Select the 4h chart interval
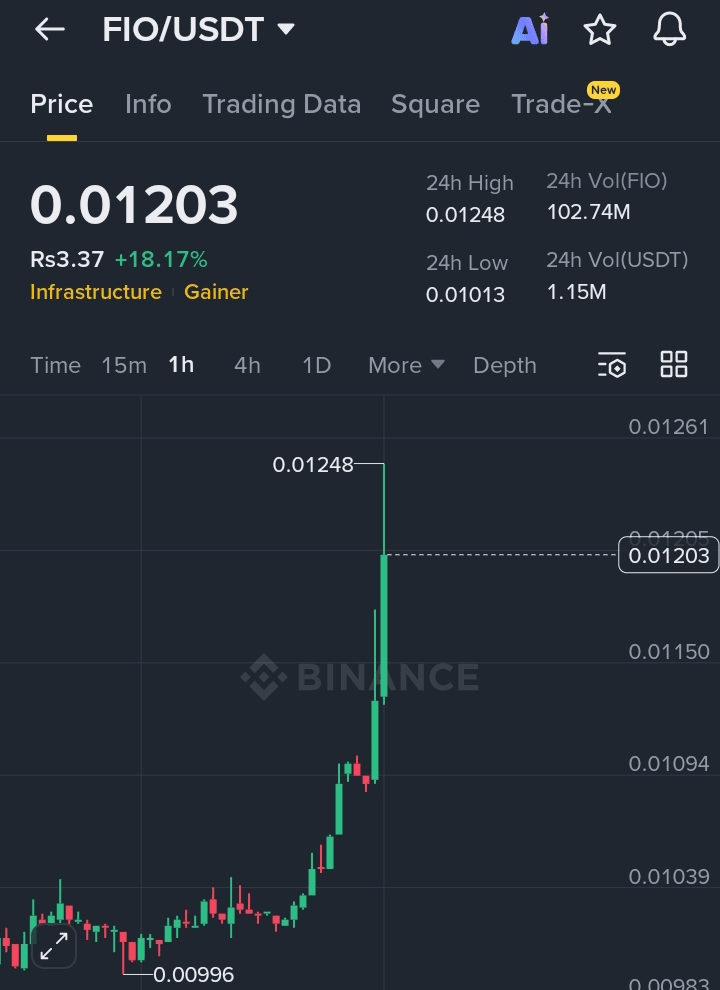This screenshot has height=990, width=720. pyautogui.click(x=247, y=365)
